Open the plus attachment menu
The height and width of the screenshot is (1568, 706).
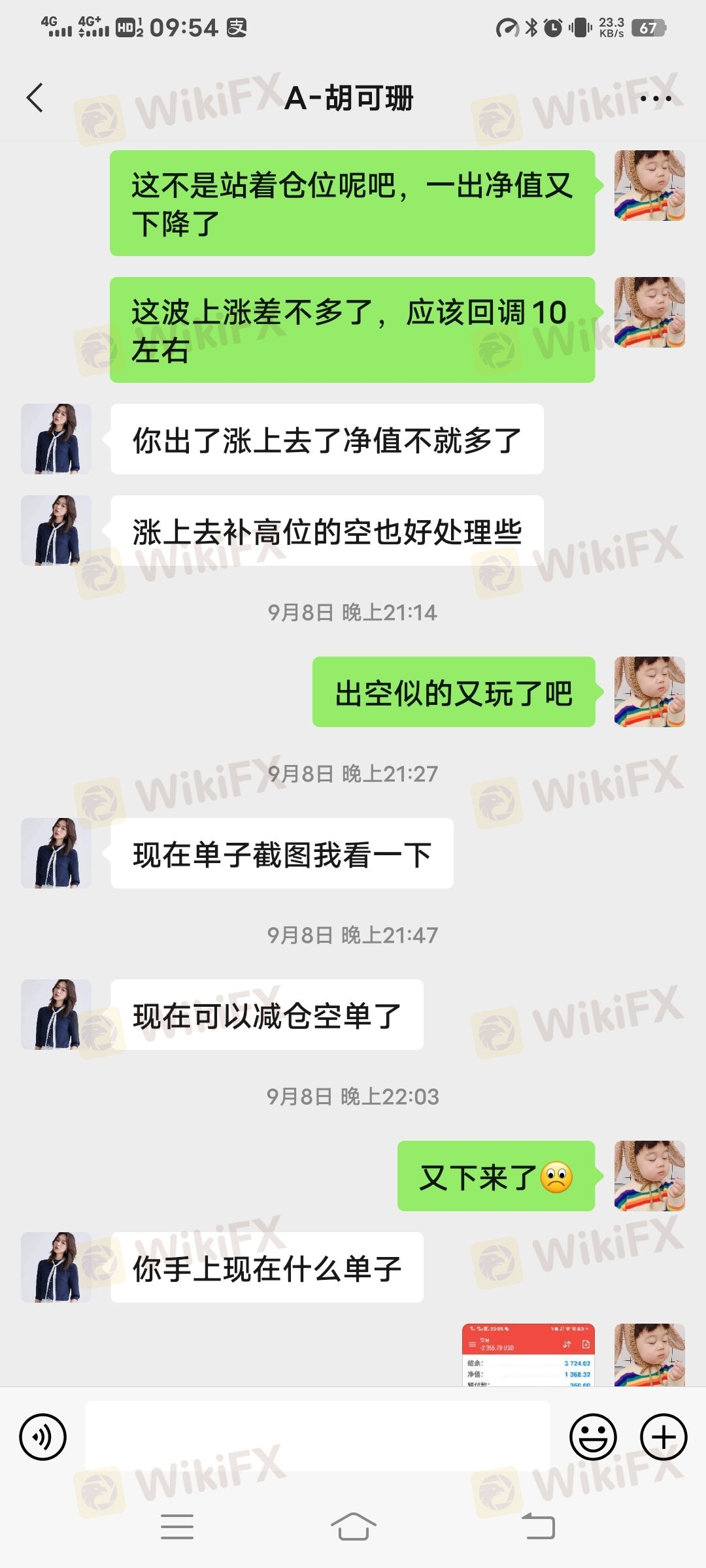point(663,1437)
